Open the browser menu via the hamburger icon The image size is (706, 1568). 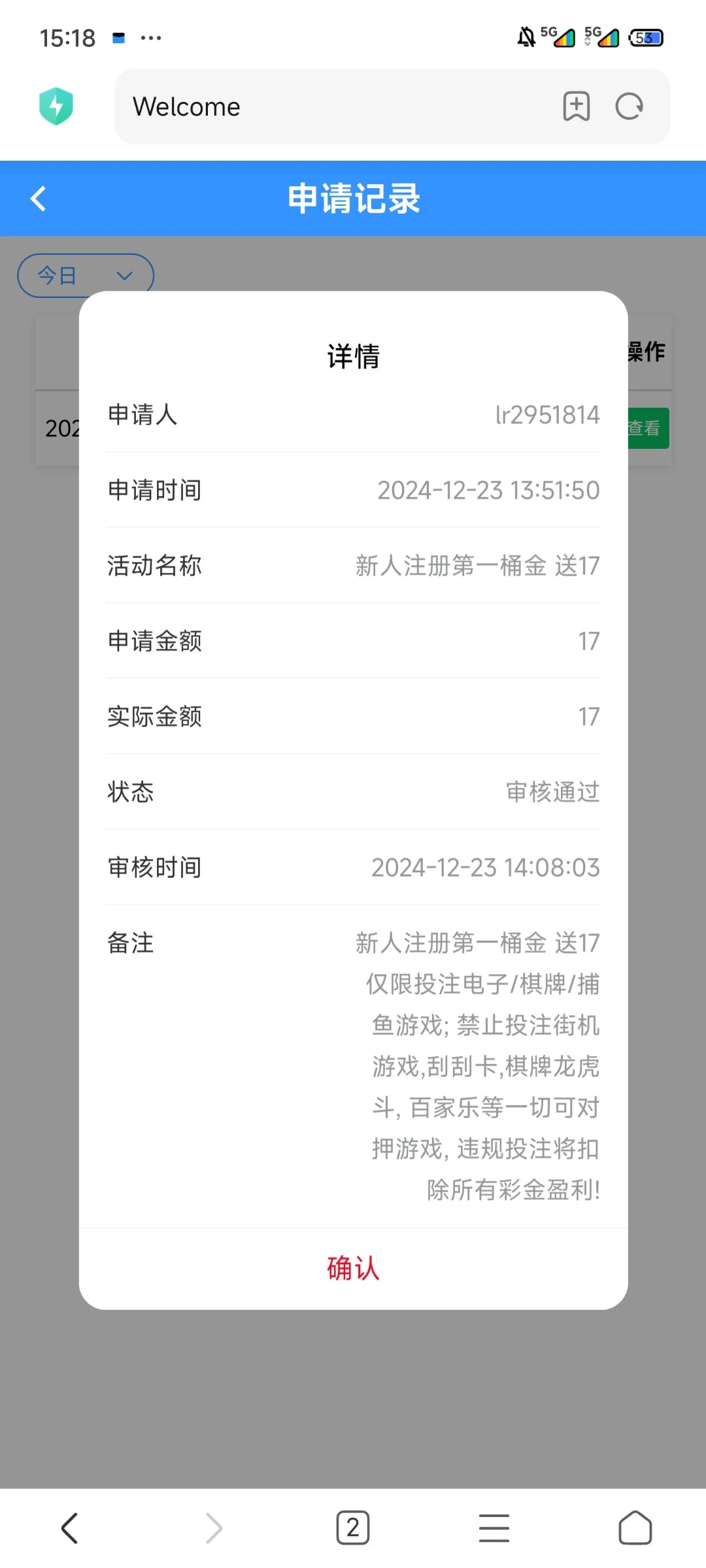[494, 1527]
